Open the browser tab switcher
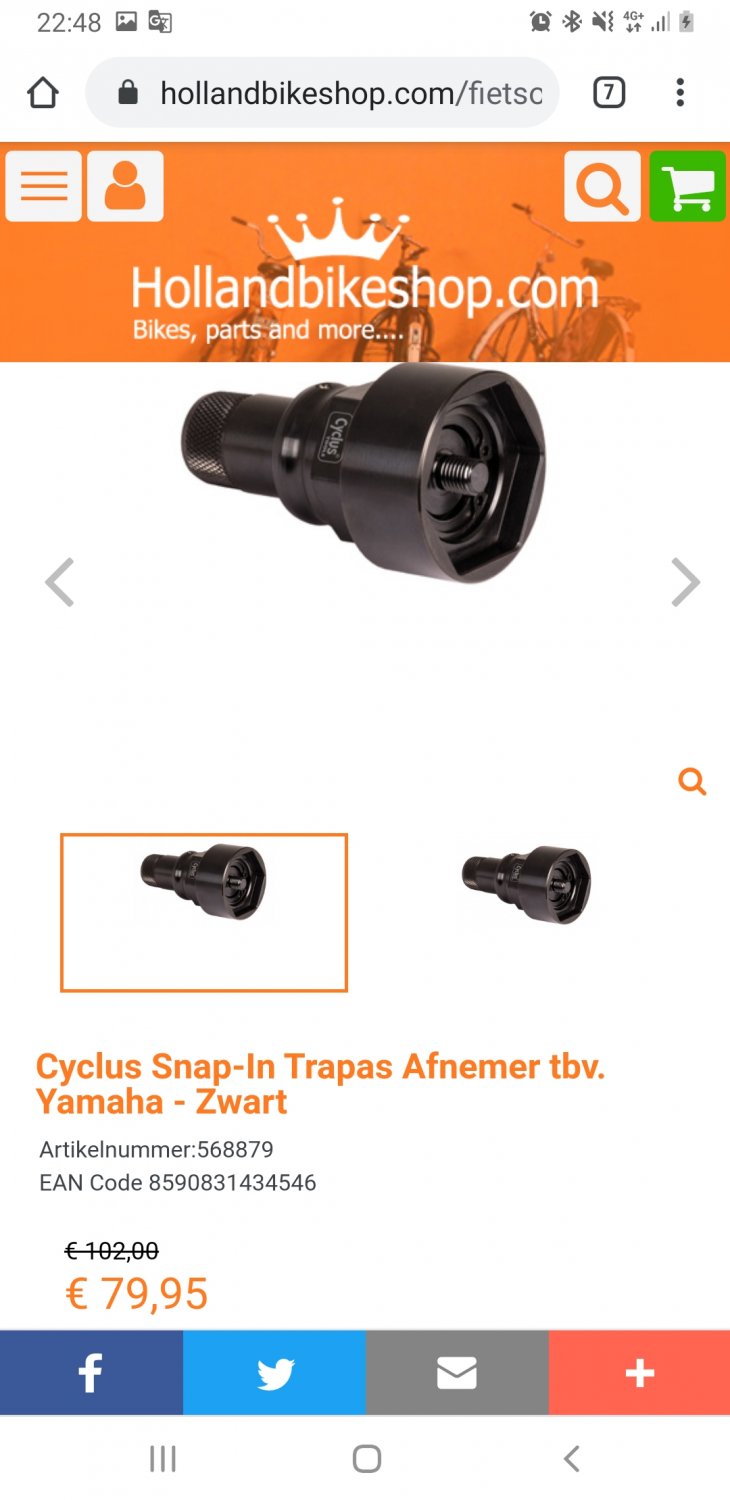The height and width of the screenshot is (1500, 730). coord(609,93)
